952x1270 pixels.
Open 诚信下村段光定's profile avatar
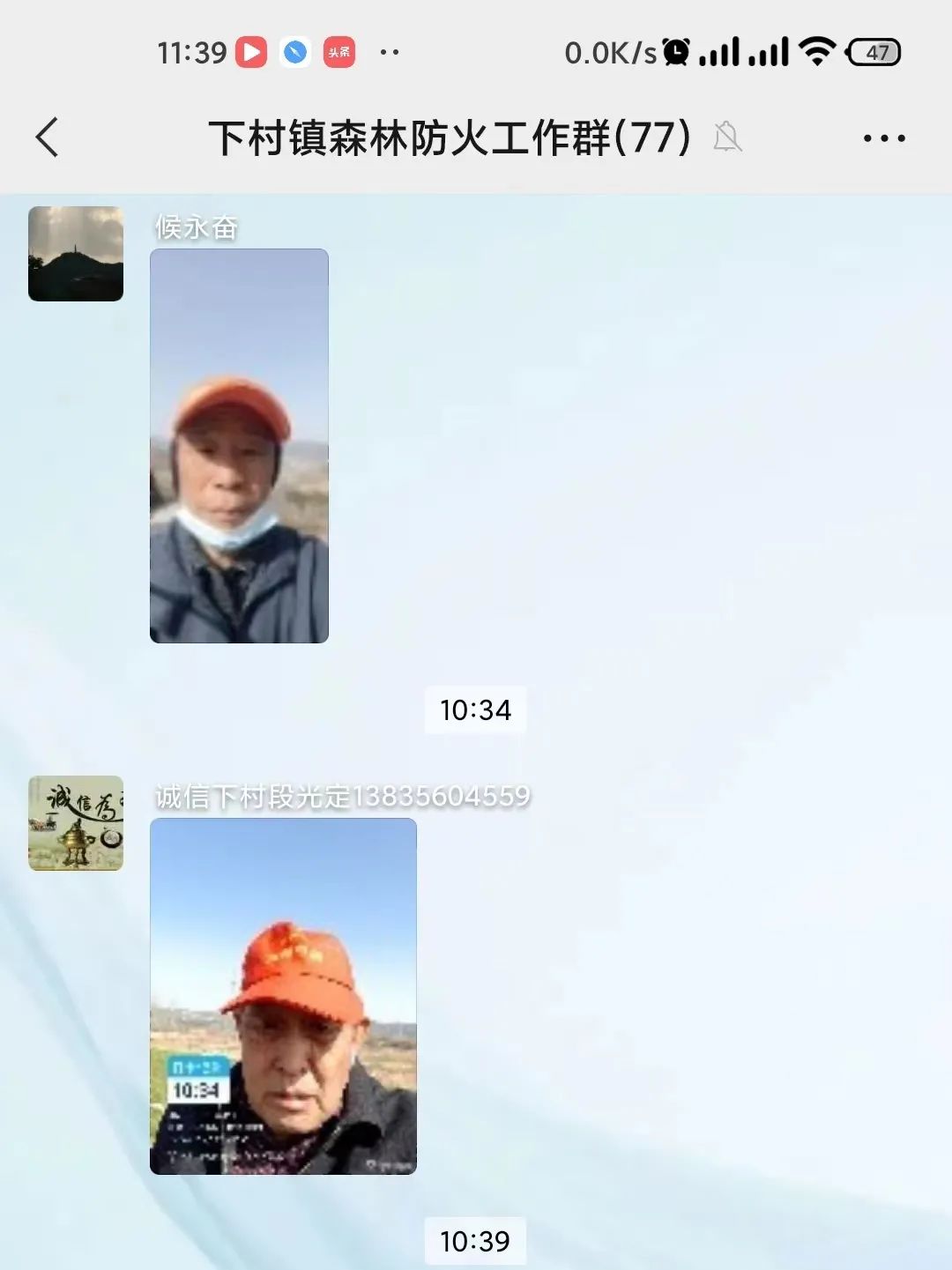76,823
